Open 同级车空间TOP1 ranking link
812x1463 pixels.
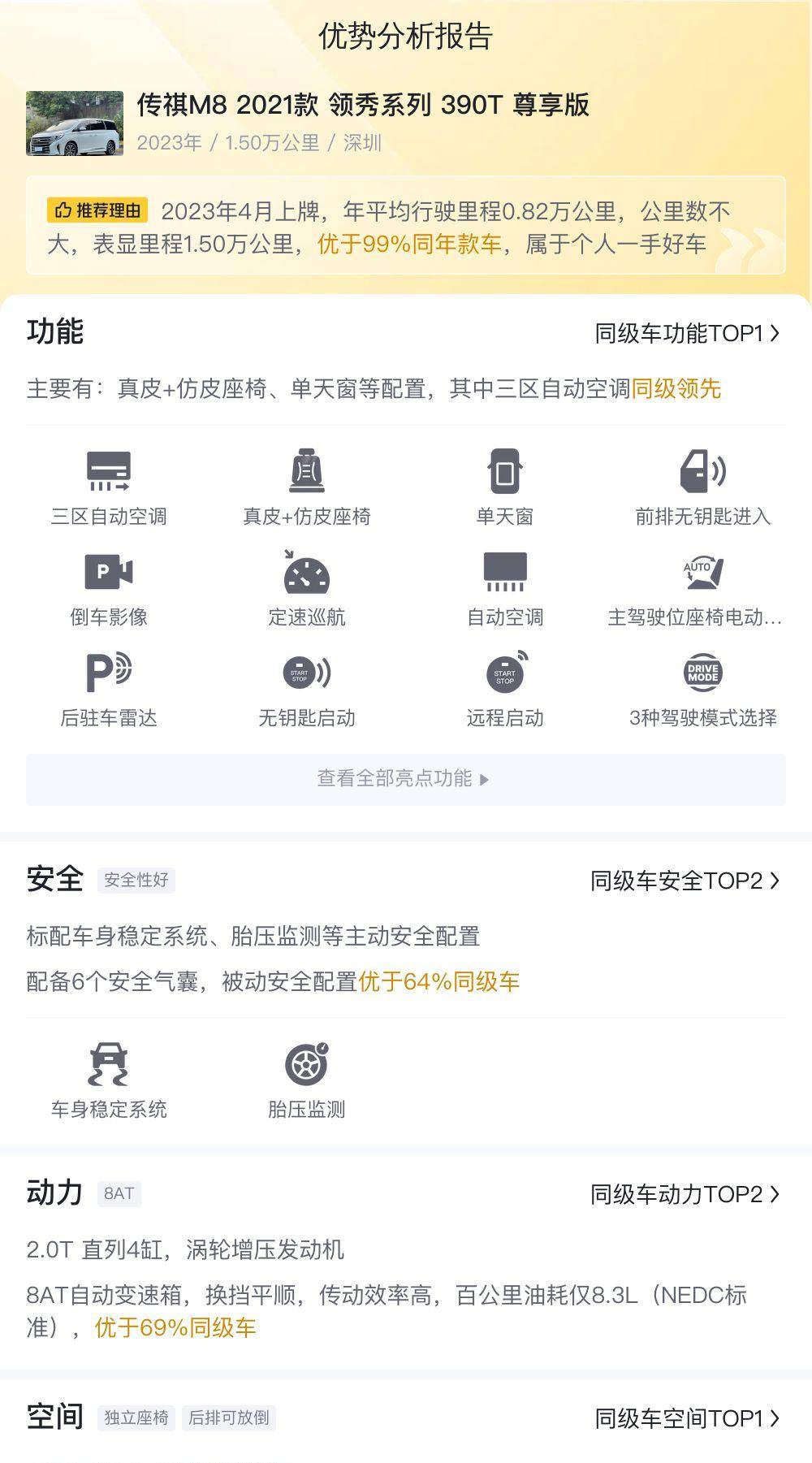(x=687, y=1418)
